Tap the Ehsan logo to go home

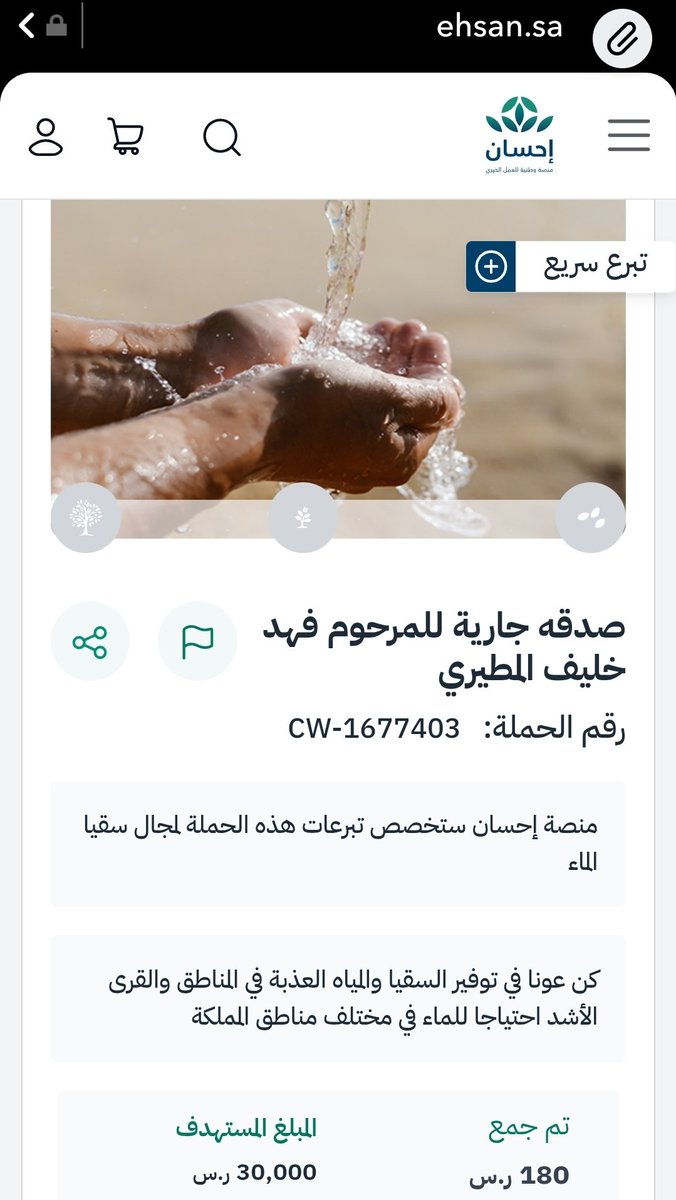tap(520, 136)
